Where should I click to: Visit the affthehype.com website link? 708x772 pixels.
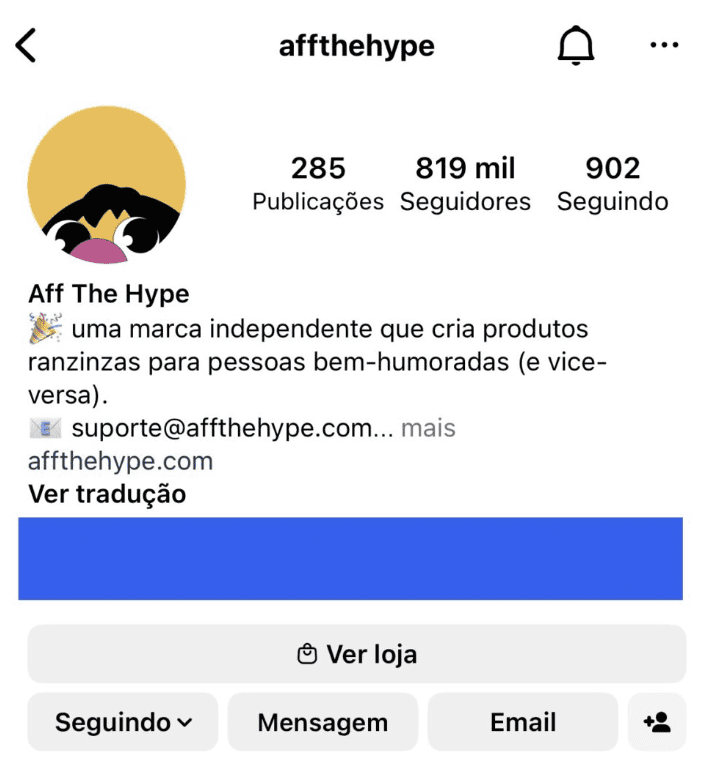[120, 461]
